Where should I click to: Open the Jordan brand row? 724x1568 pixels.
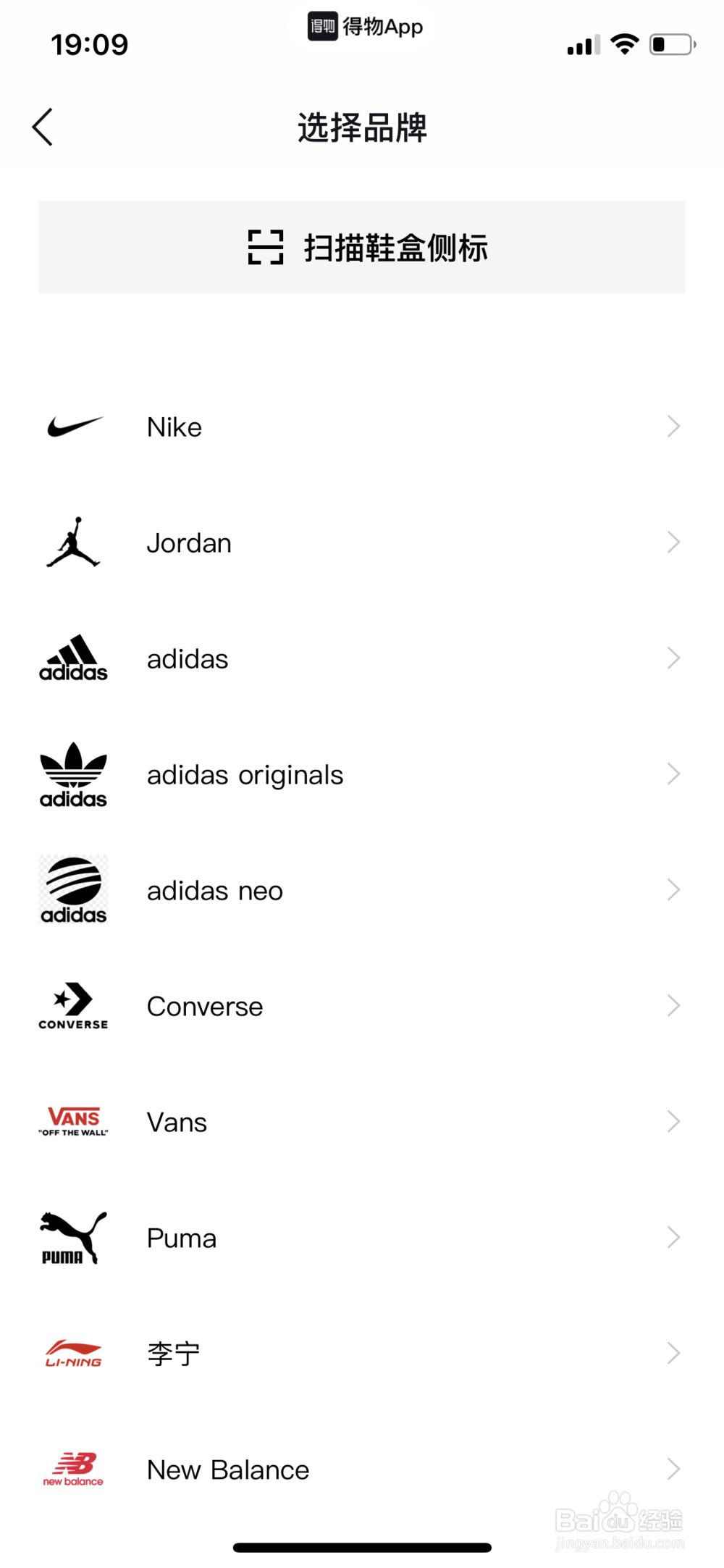pos(362,542)
